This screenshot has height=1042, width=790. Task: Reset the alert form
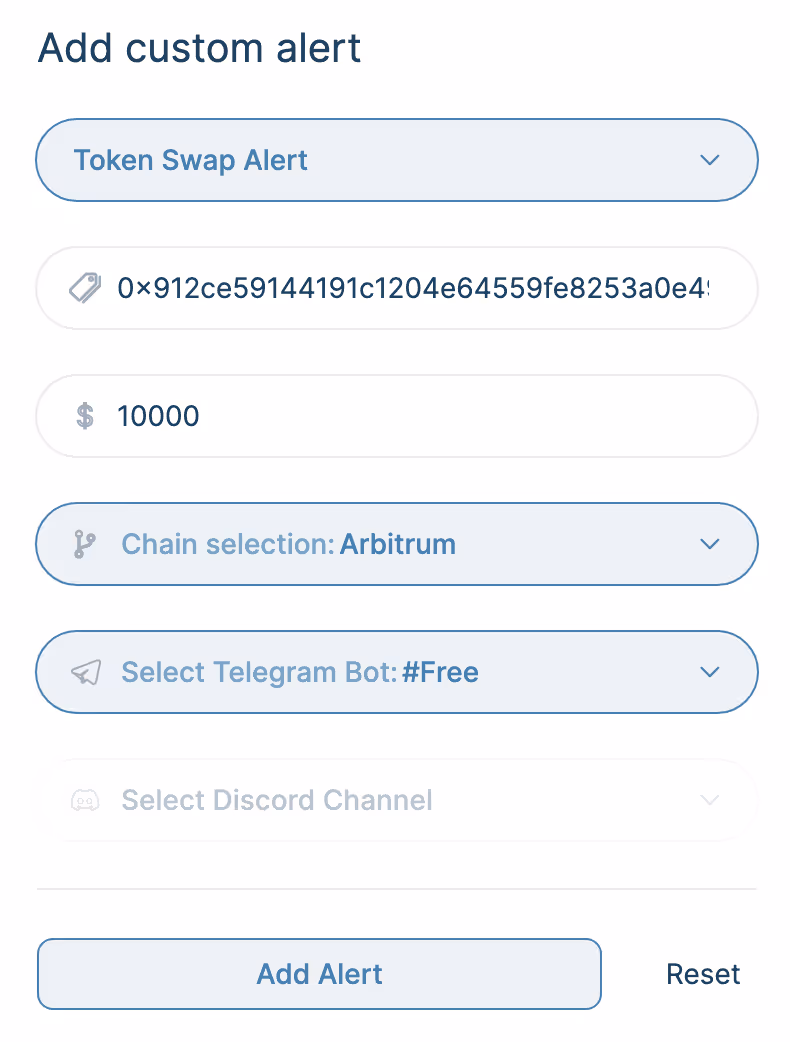click(x=703, y=974)
